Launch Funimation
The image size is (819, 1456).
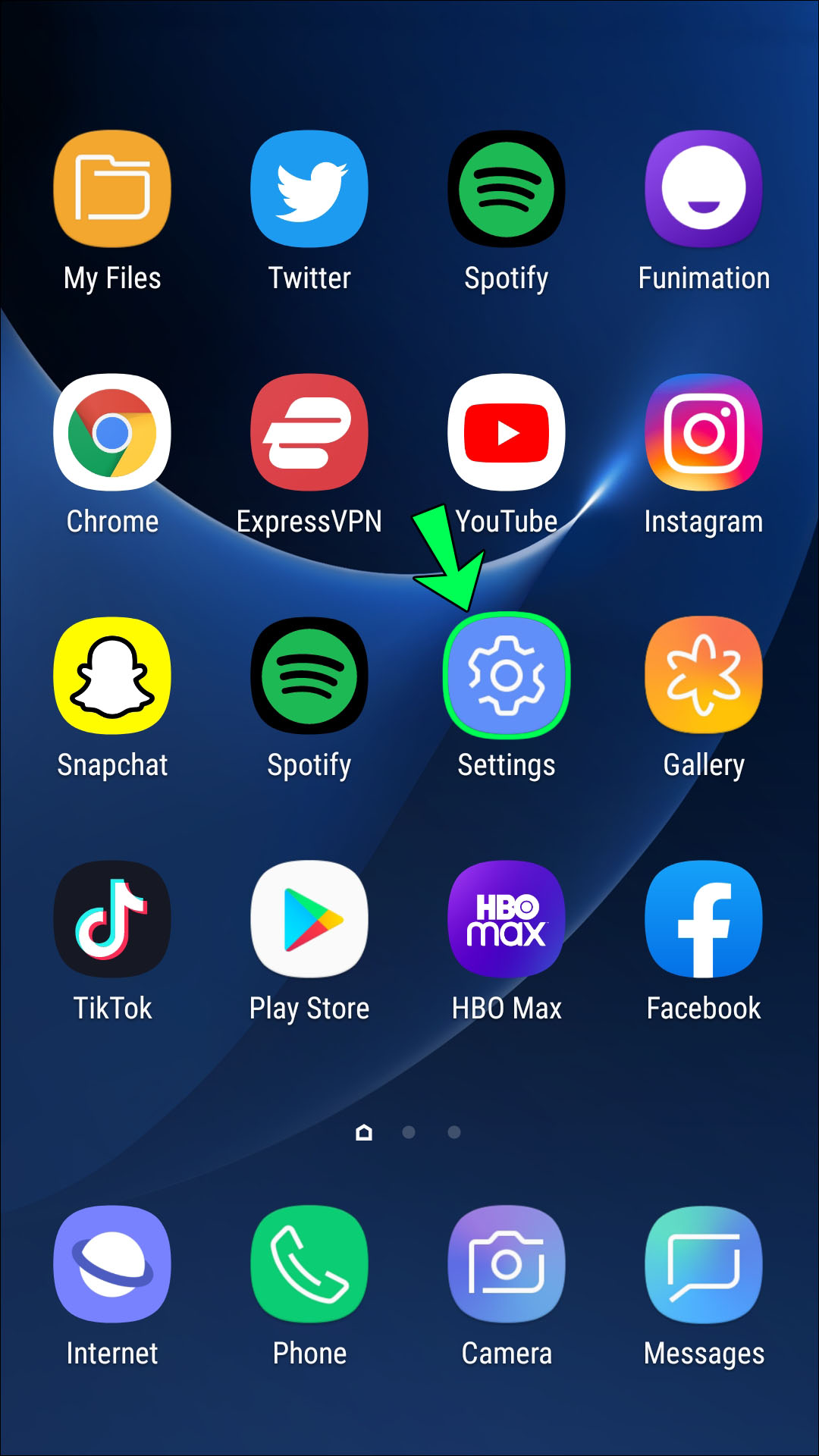click(704, 189)
